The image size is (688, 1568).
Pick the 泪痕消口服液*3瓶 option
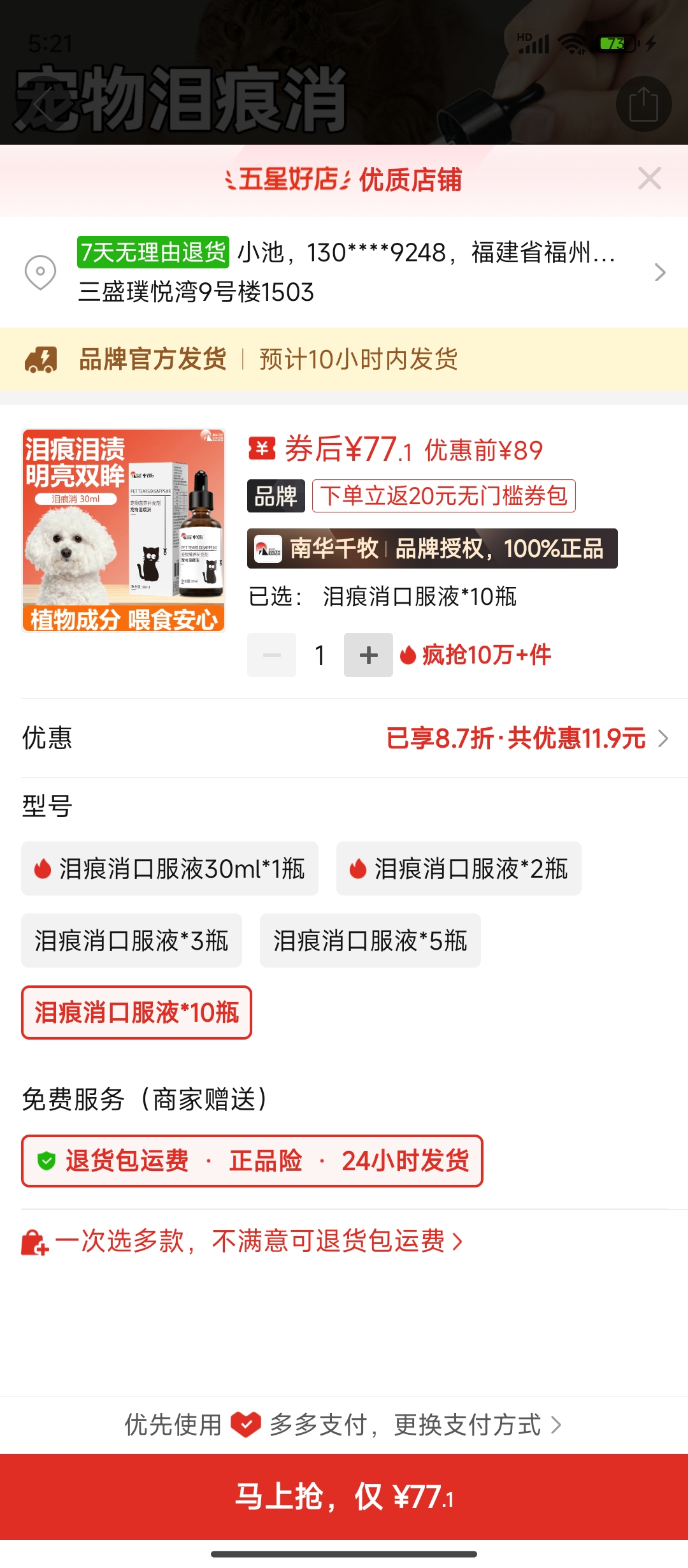[131, 941]
